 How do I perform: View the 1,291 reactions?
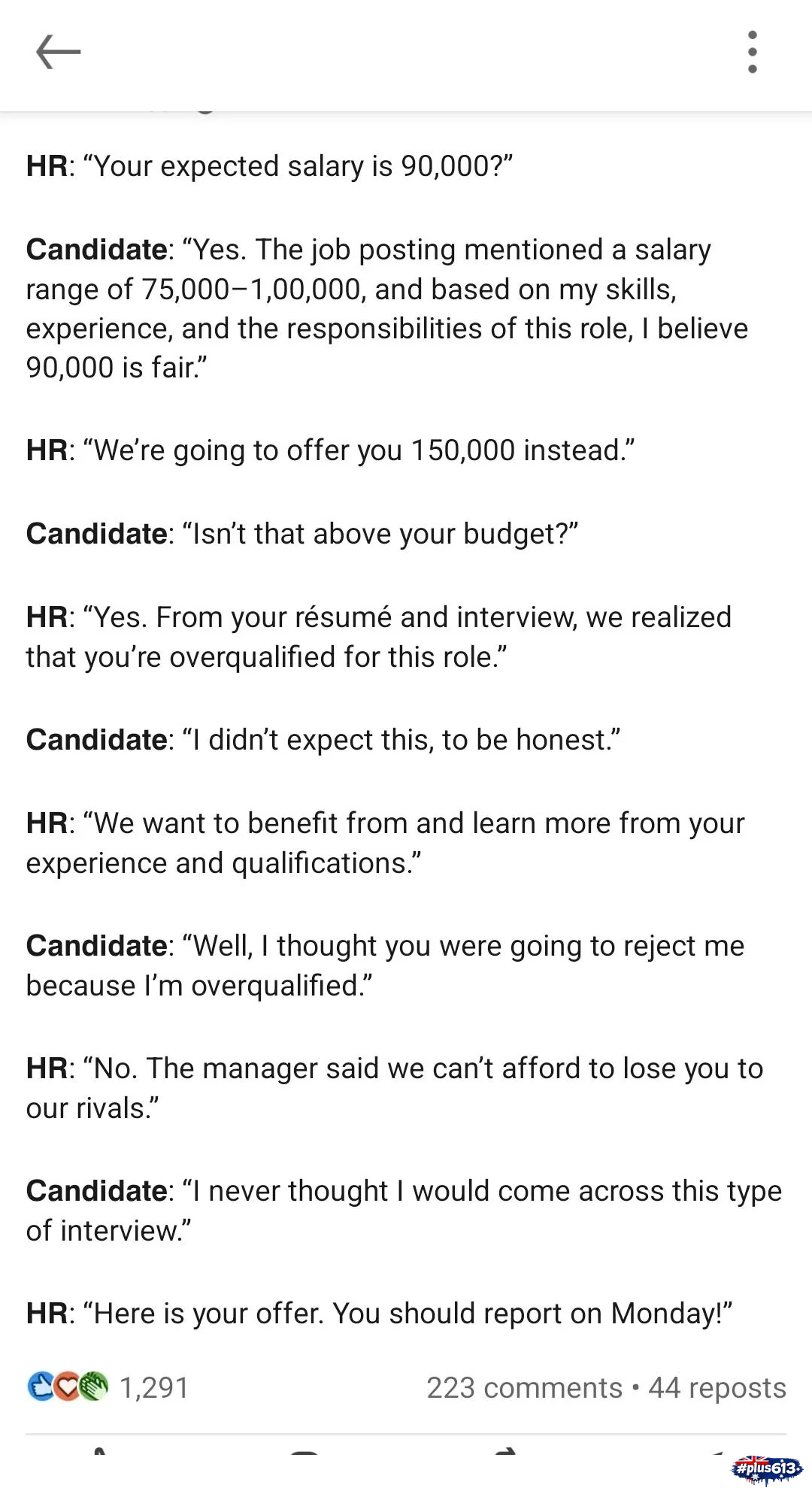(x=108, y=1387)
